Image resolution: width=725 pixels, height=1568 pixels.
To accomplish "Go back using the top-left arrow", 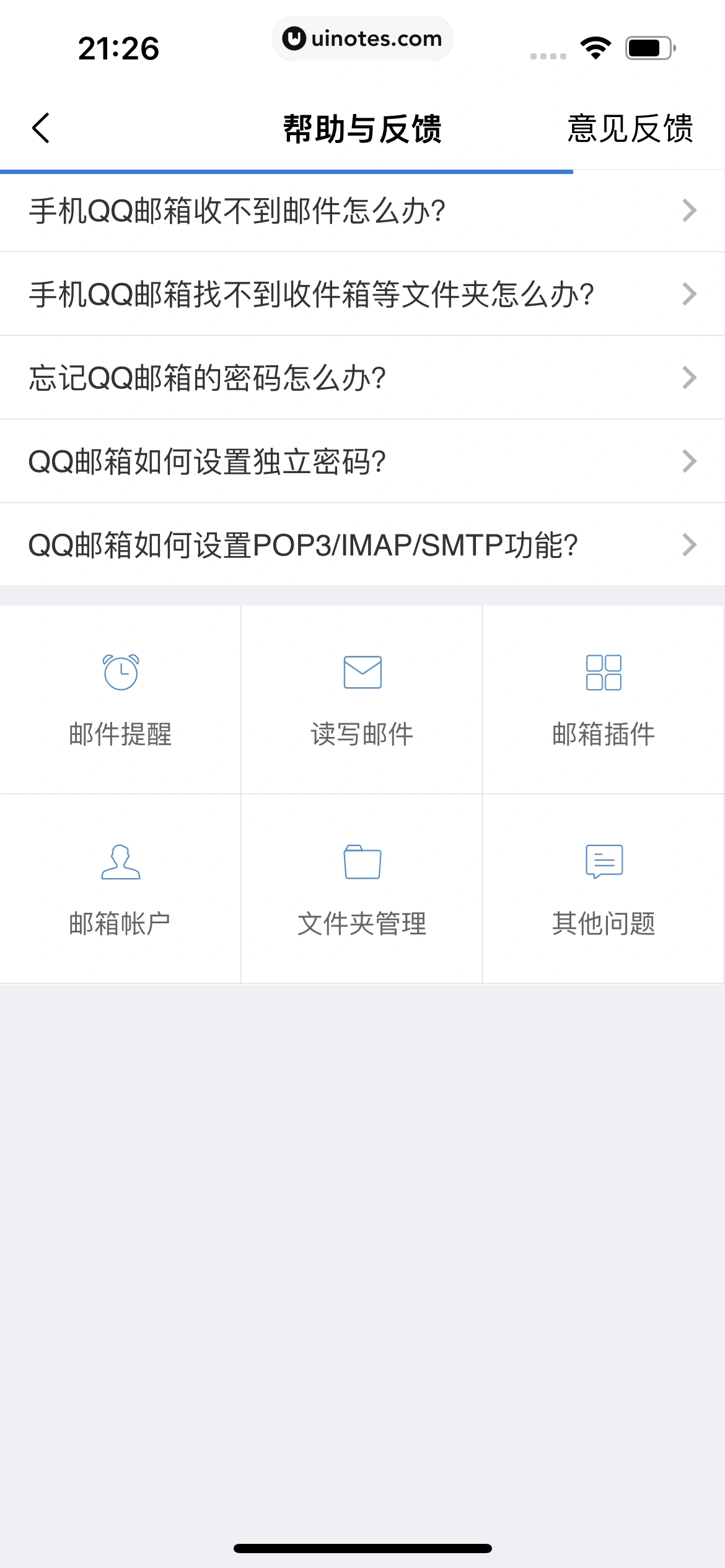I will (x=41, y=128).
